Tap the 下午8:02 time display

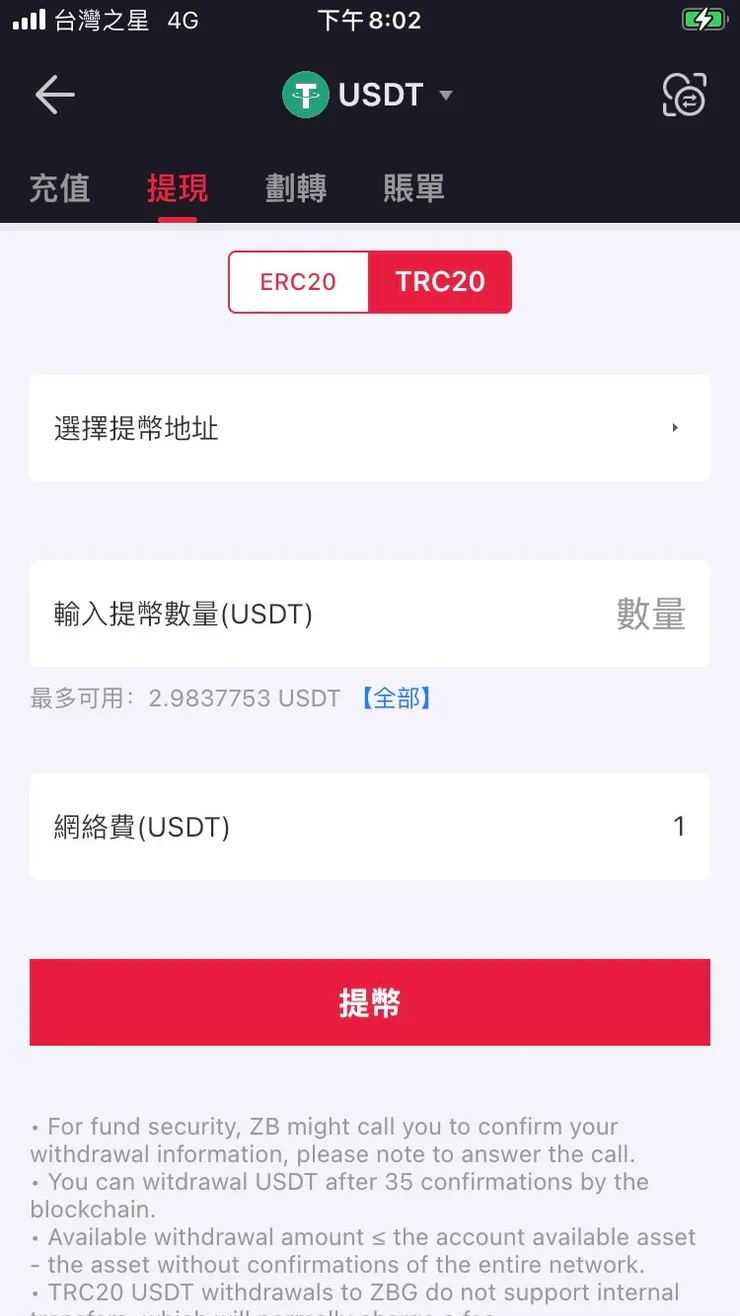[370, 20]
